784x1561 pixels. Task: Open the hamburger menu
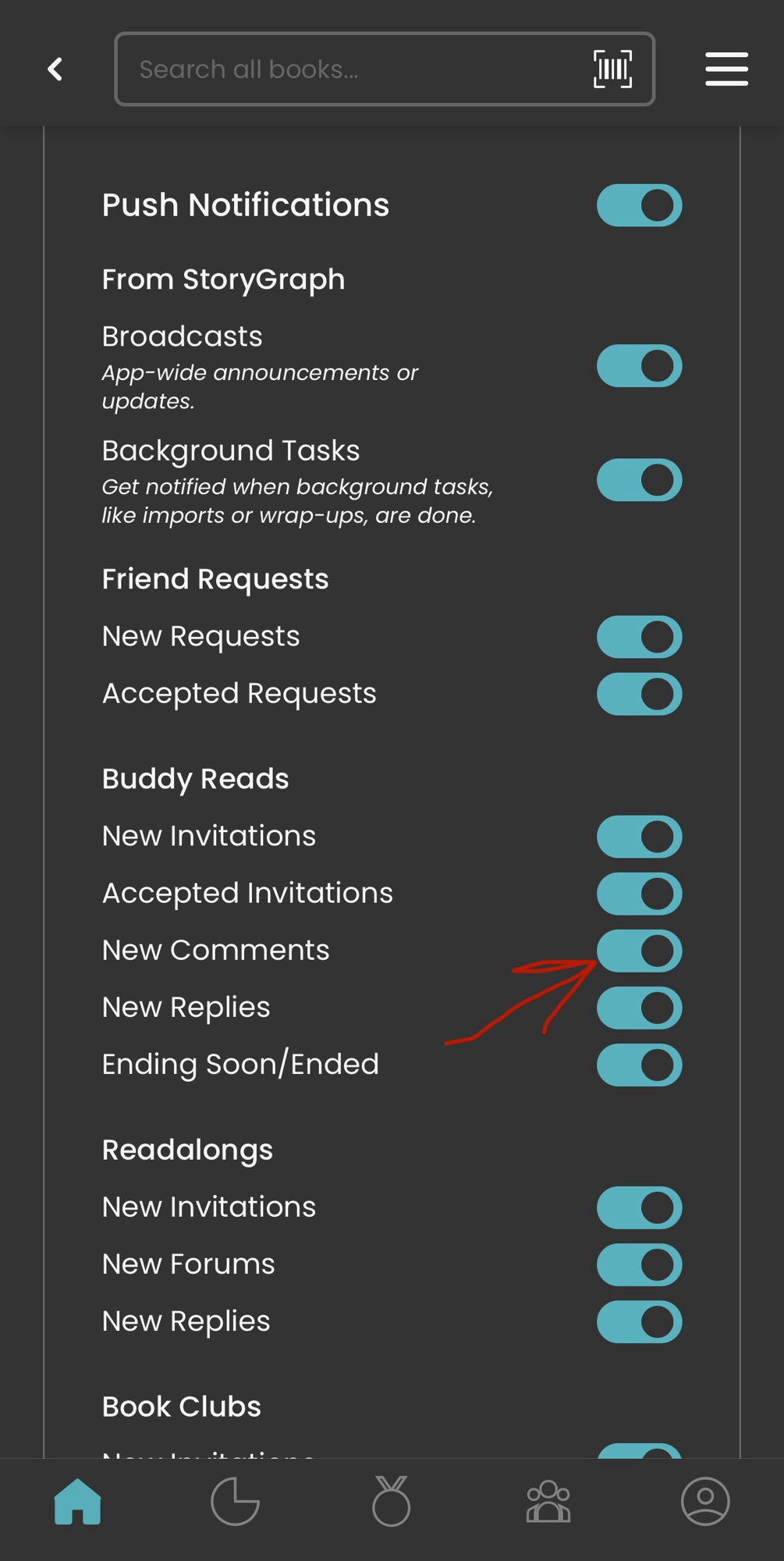pyautogui.click(x=726, y=69)
